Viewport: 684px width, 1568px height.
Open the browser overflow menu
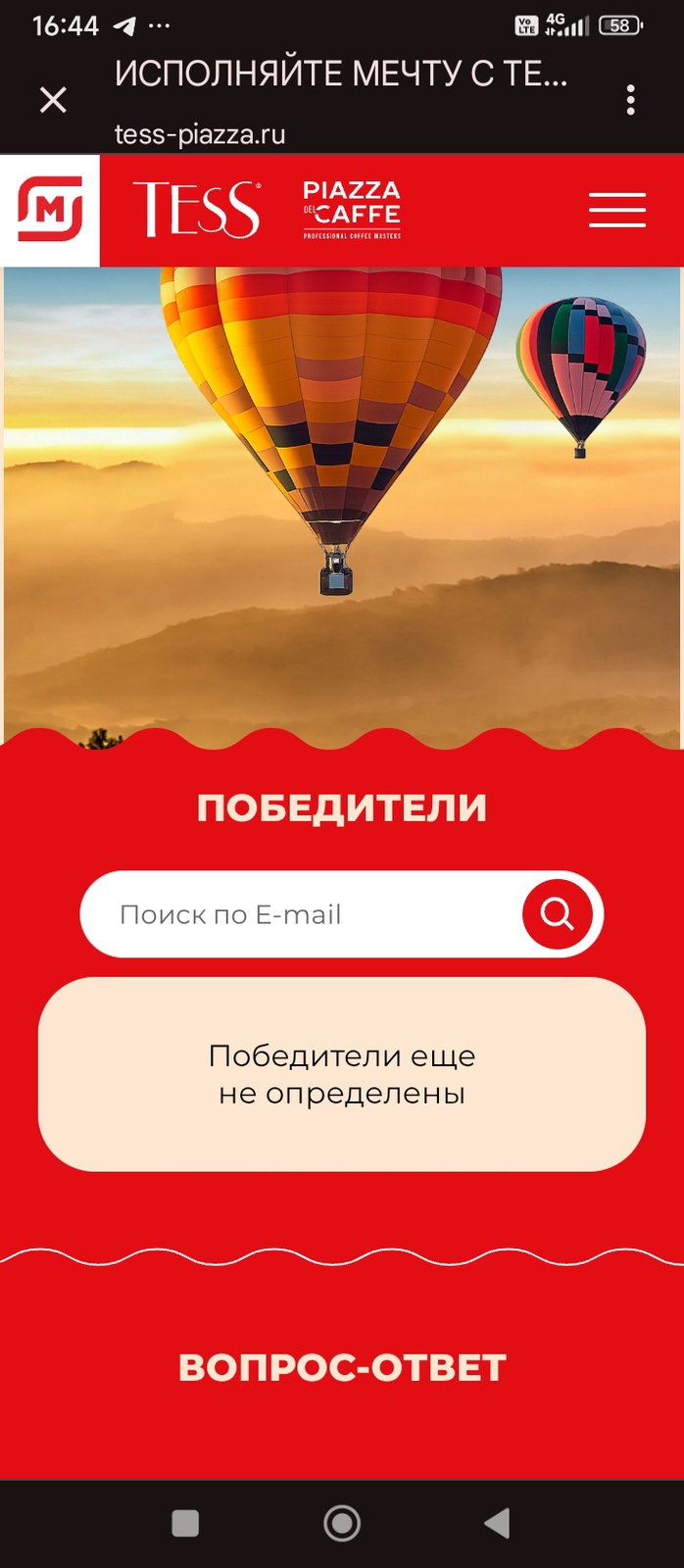[x=630, y=99]
